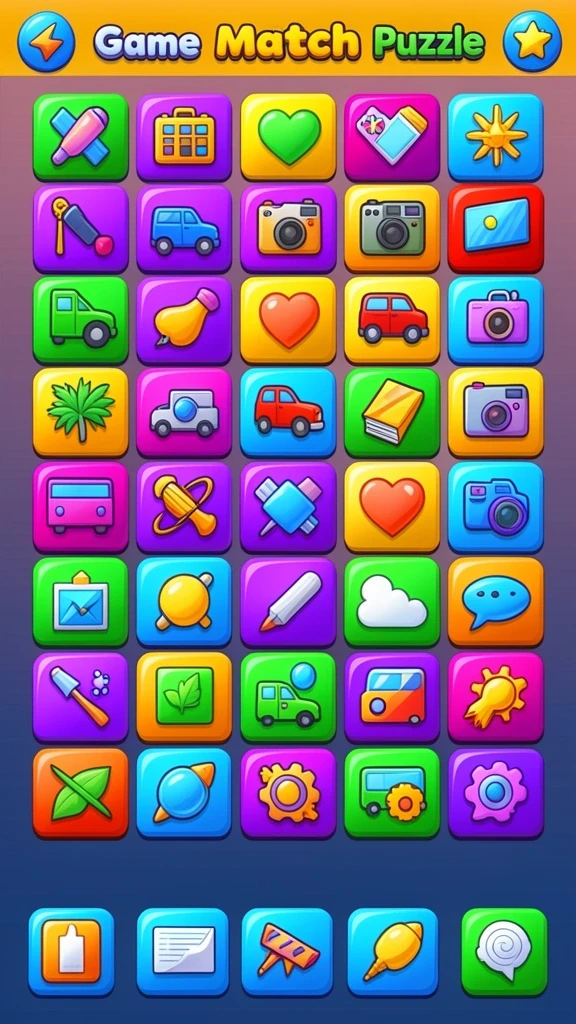Tap the green bus with orange gear tile
This screenshot has height=1024, width=576.
coord(392,793)
